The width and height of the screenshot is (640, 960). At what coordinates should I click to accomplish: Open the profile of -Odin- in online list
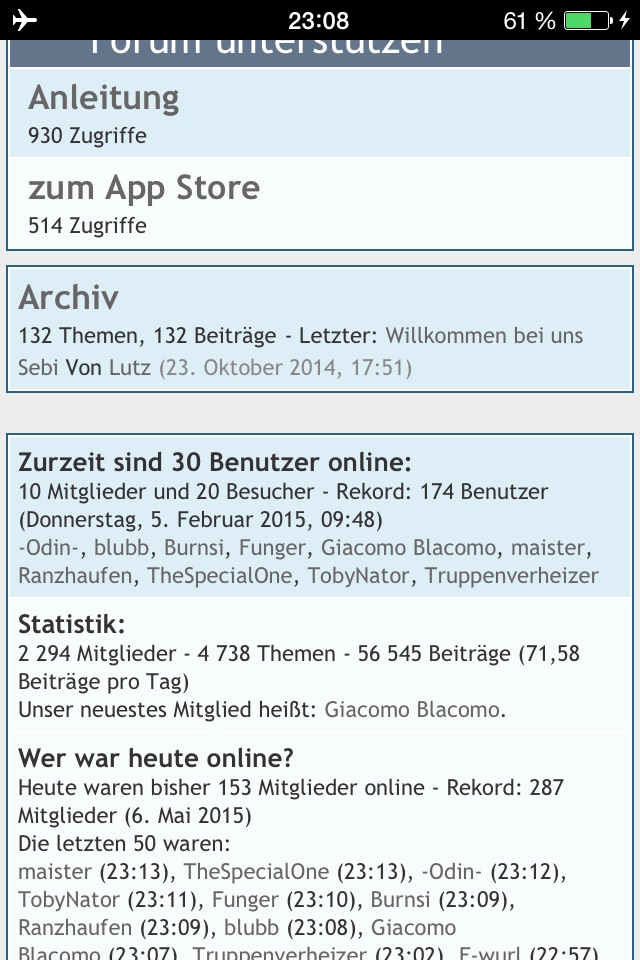[x=50, y=547]
